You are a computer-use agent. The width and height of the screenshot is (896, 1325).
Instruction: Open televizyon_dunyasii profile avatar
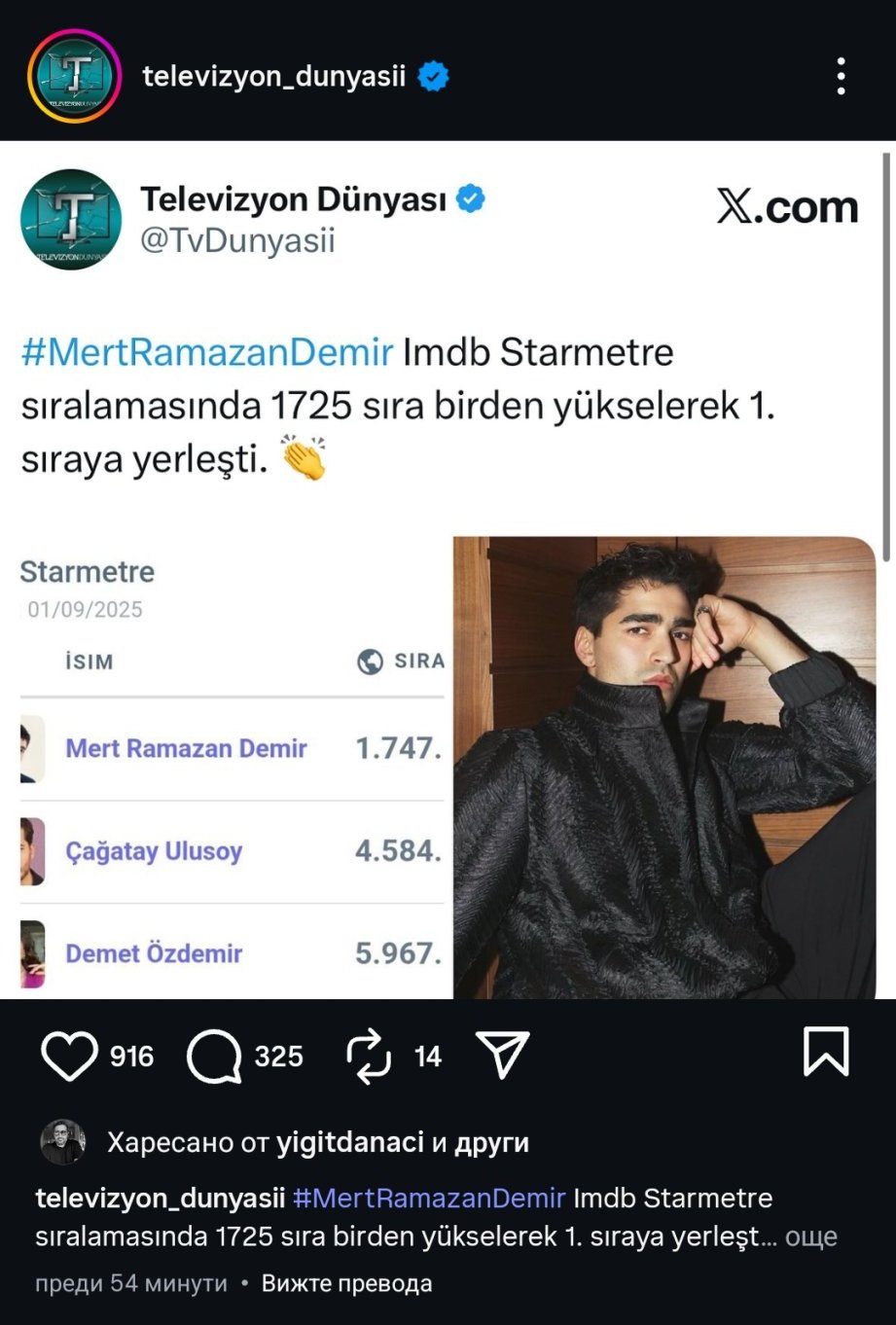[x=74, y=76]
